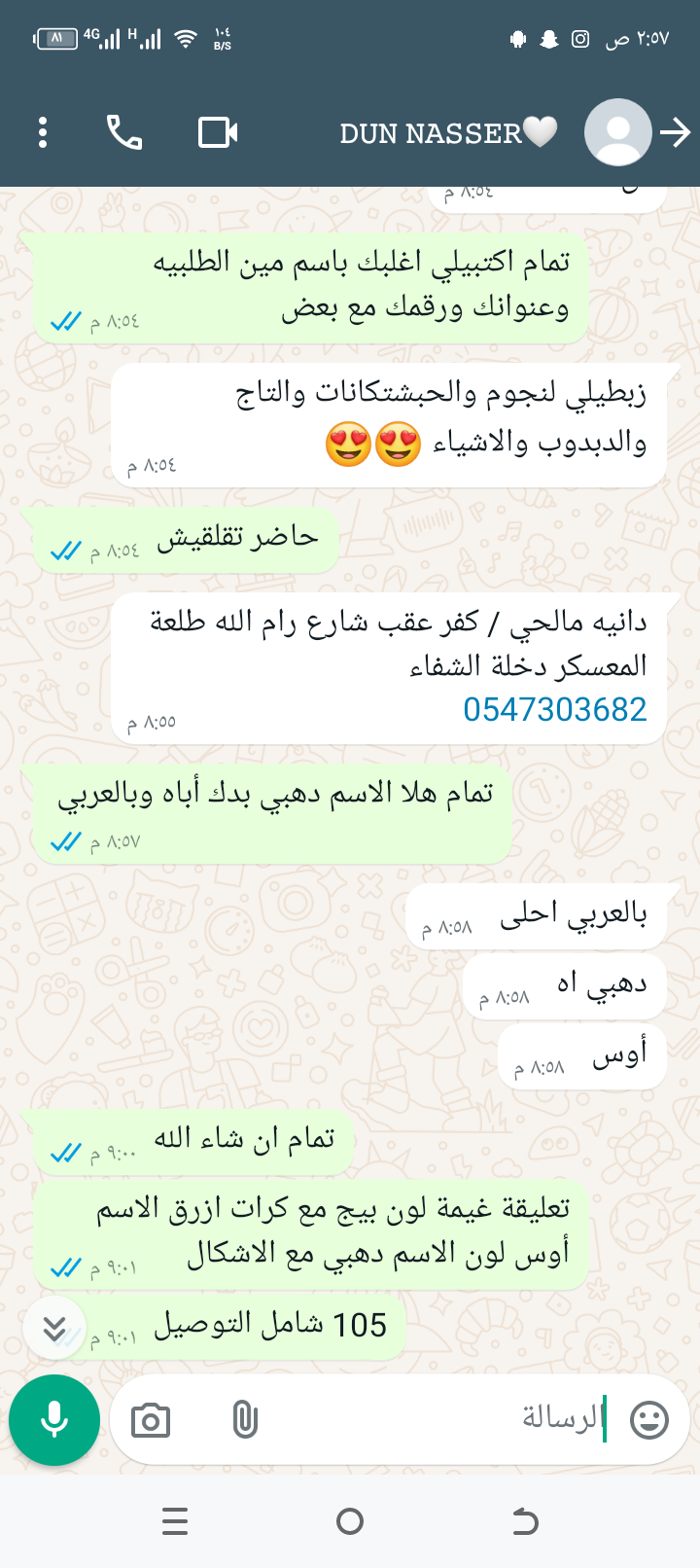Open the camera from message bar

point(151,1421)
